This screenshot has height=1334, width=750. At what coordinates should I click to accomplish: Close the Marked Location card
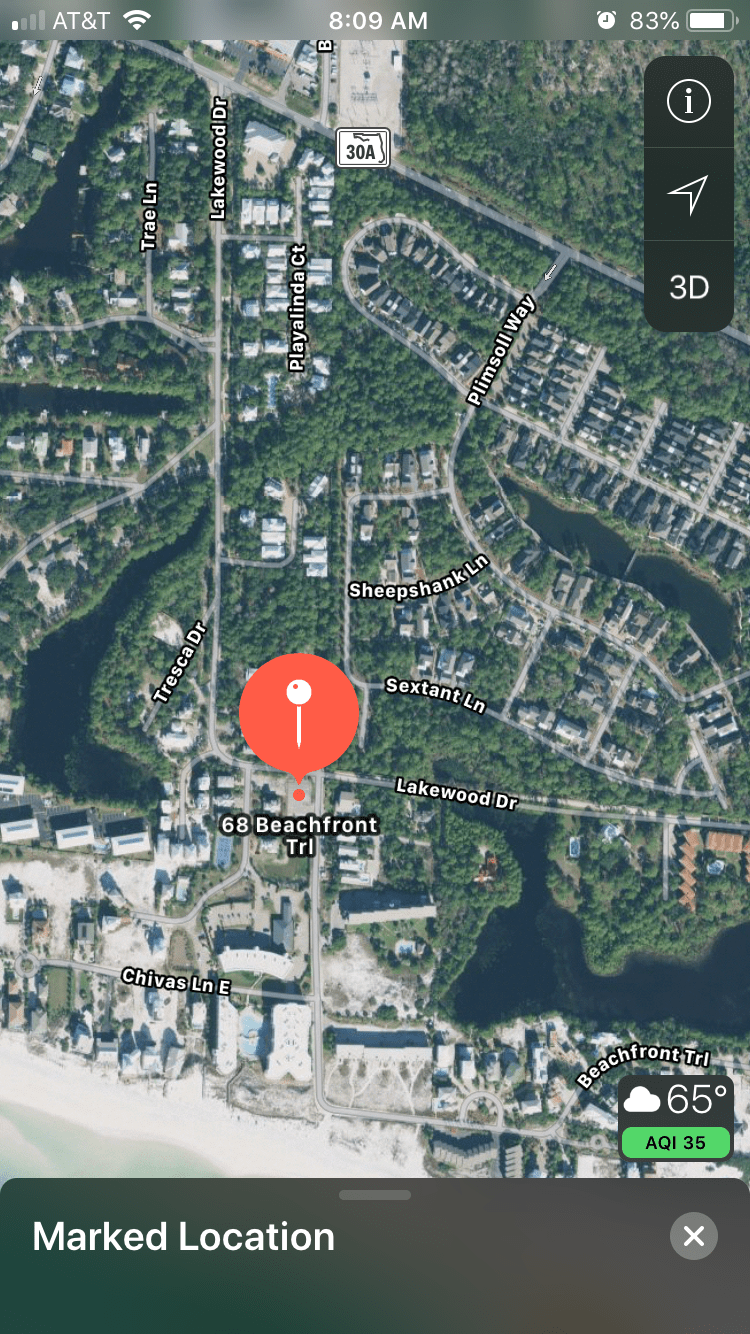click(x=693, y=1236)
